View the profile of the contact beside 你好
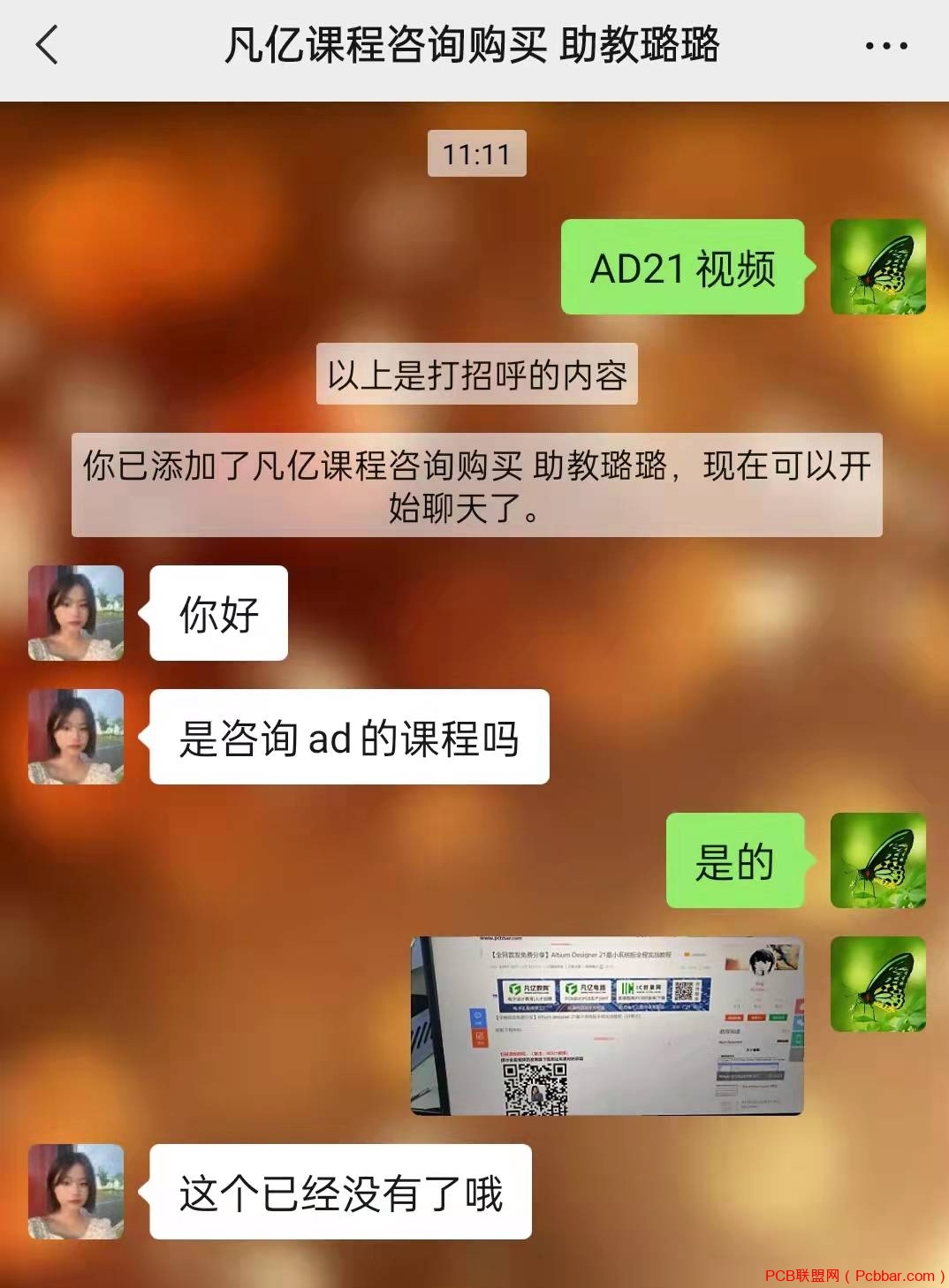Screen dimensions: 949x1288 [x=76, y=613]
